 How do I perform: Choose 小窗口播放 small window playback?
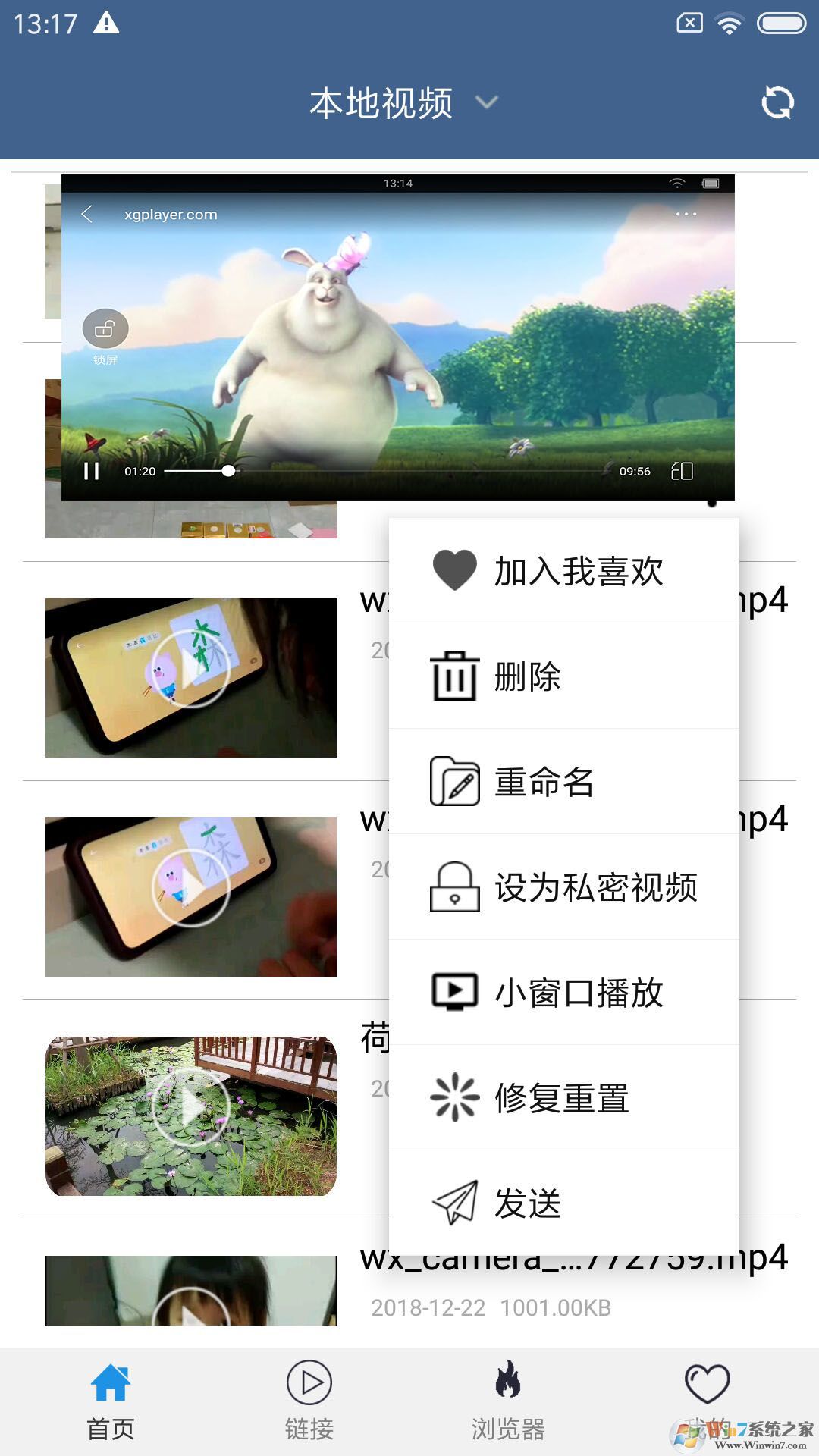(563, 993)
